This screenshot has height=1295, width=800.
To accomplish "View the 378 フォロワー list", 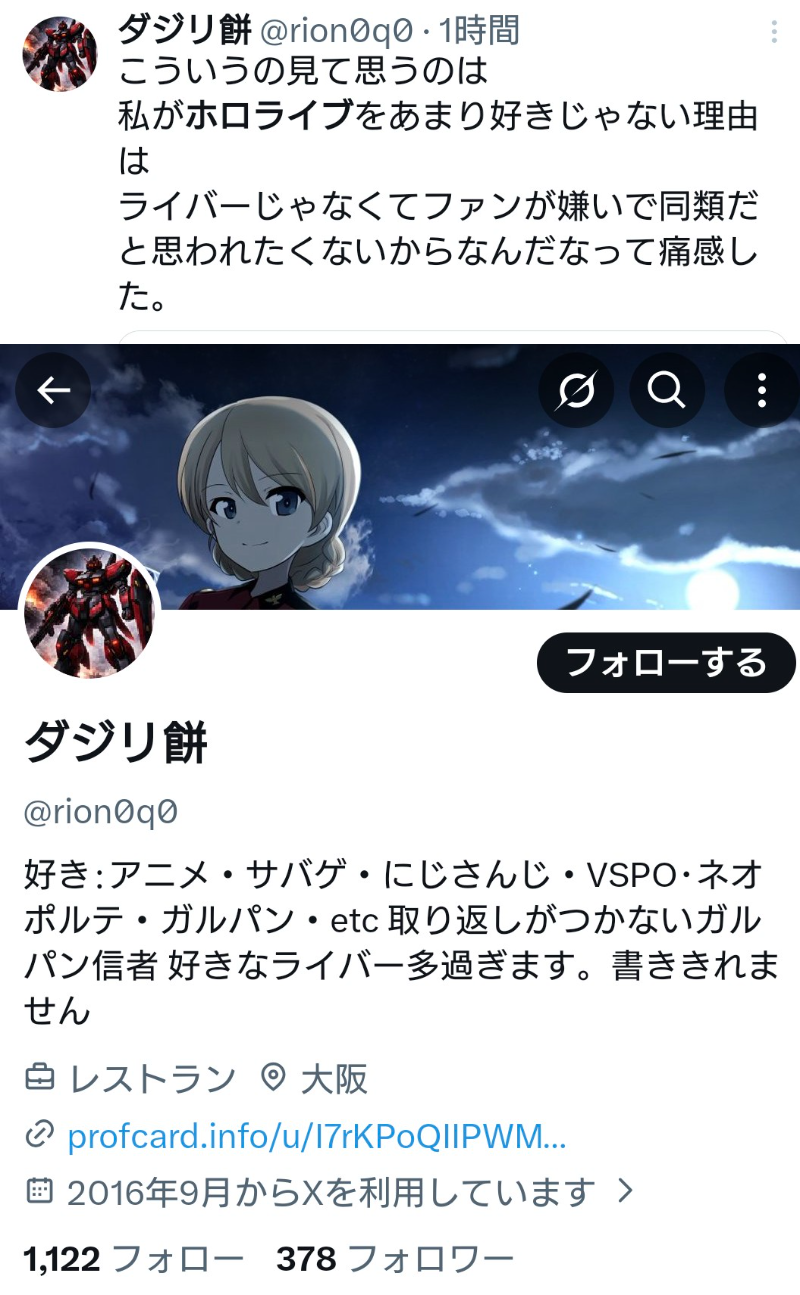I will (x=395, y=1259).
